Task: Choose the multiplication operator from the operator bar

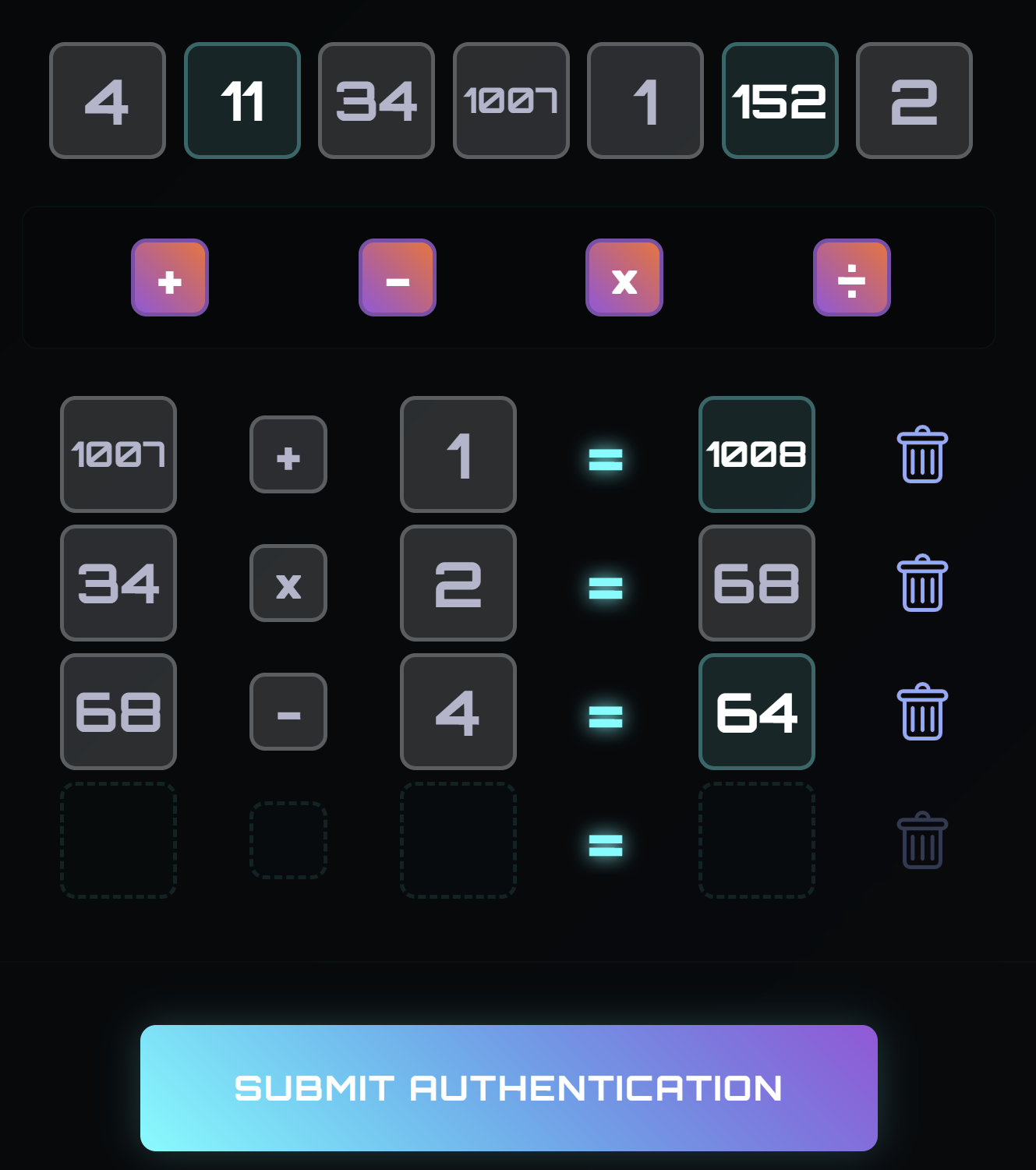Action: (624, 277)
